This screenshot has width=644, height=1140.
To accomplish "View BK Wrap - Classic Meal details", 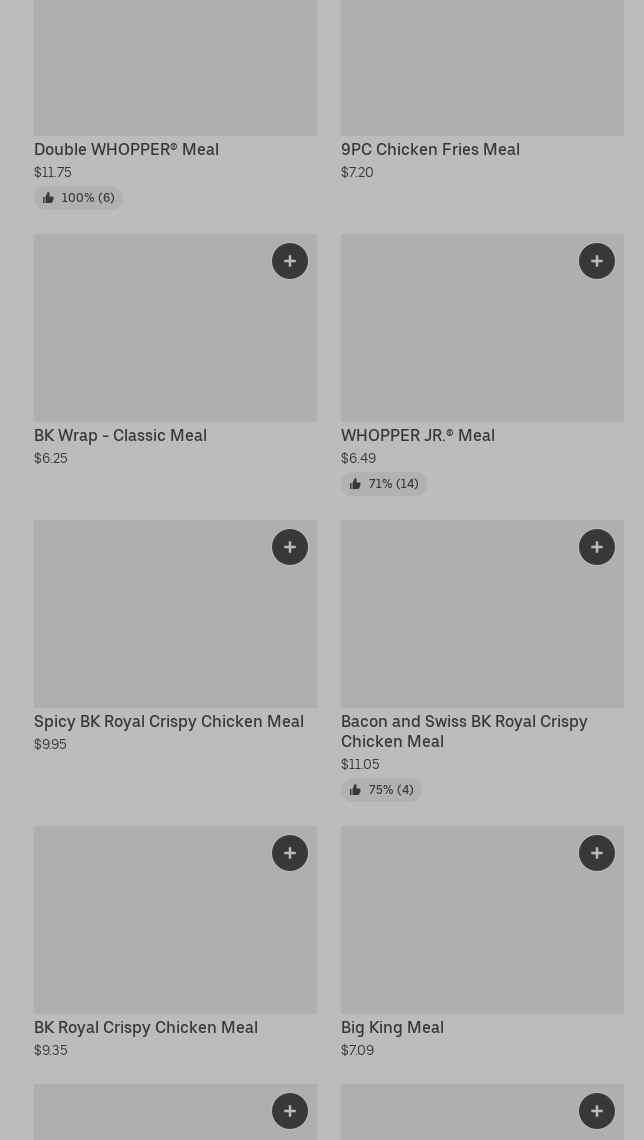I will (x=120, y=435).
